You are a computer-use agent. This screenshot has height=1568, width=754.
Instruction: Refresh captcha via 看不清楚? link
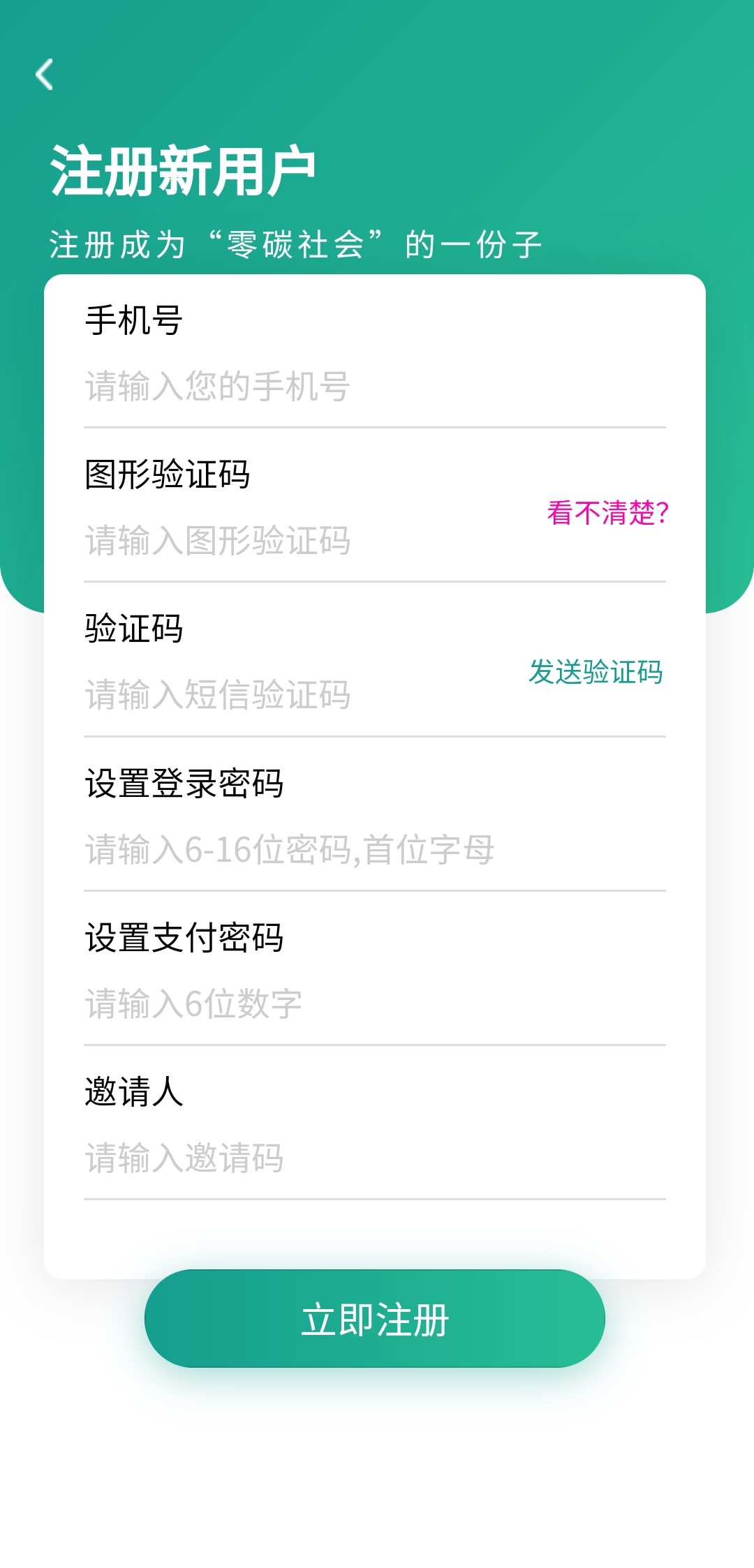[x=607, y=513]
